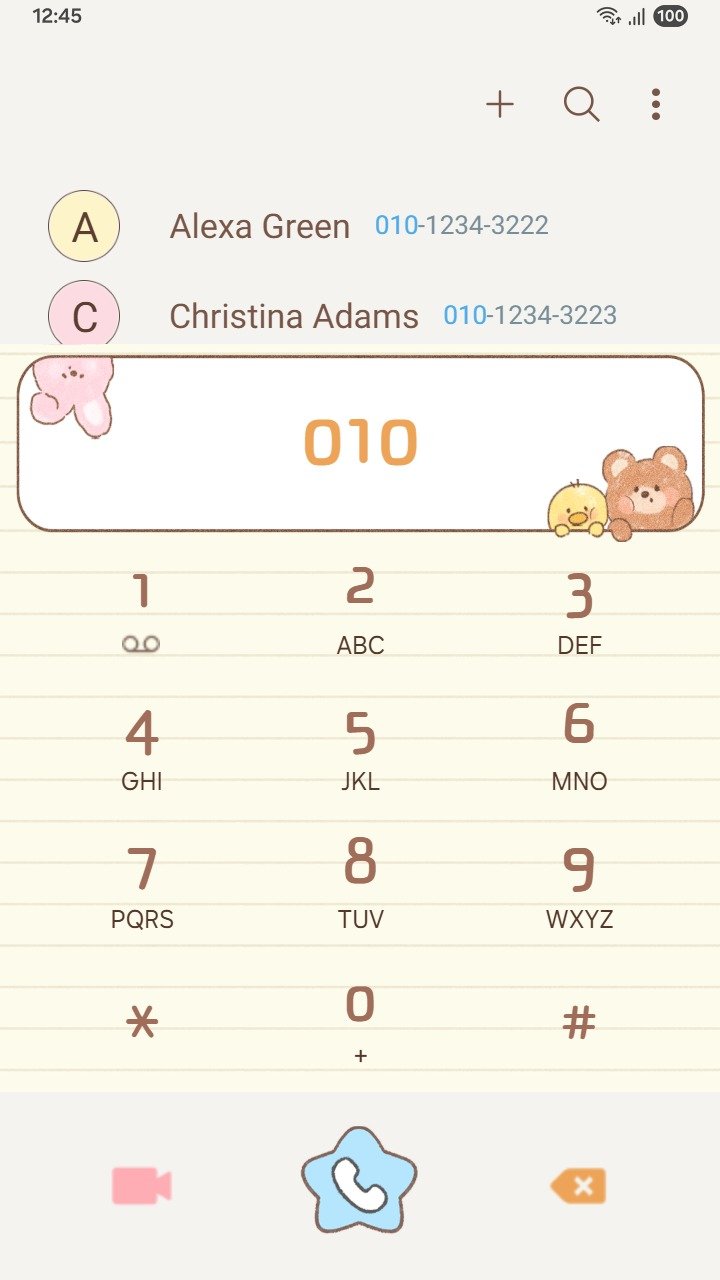This screenshot has height=1280, width=720.
Task: Tap the hash pound key
Action: click(x=579, y=1022)
